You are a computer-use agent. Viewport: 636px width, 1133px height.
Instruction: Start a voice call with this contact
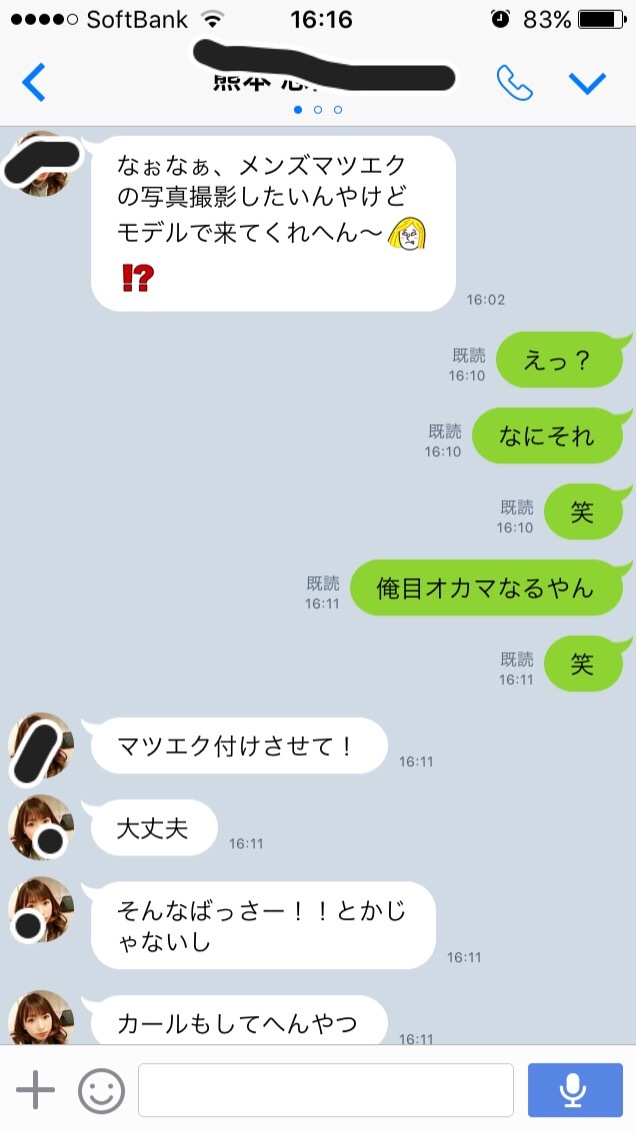click(x=515, y=83)
